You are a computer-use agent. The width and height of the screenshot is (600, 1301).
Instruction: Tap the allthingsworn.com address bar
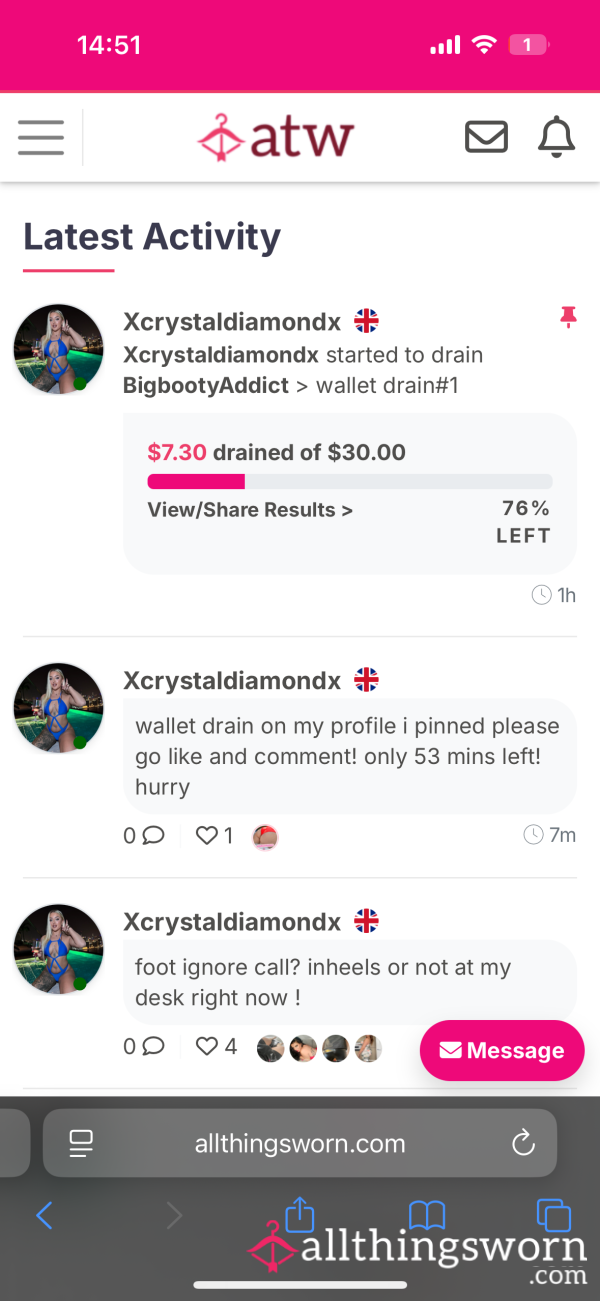300,1143
